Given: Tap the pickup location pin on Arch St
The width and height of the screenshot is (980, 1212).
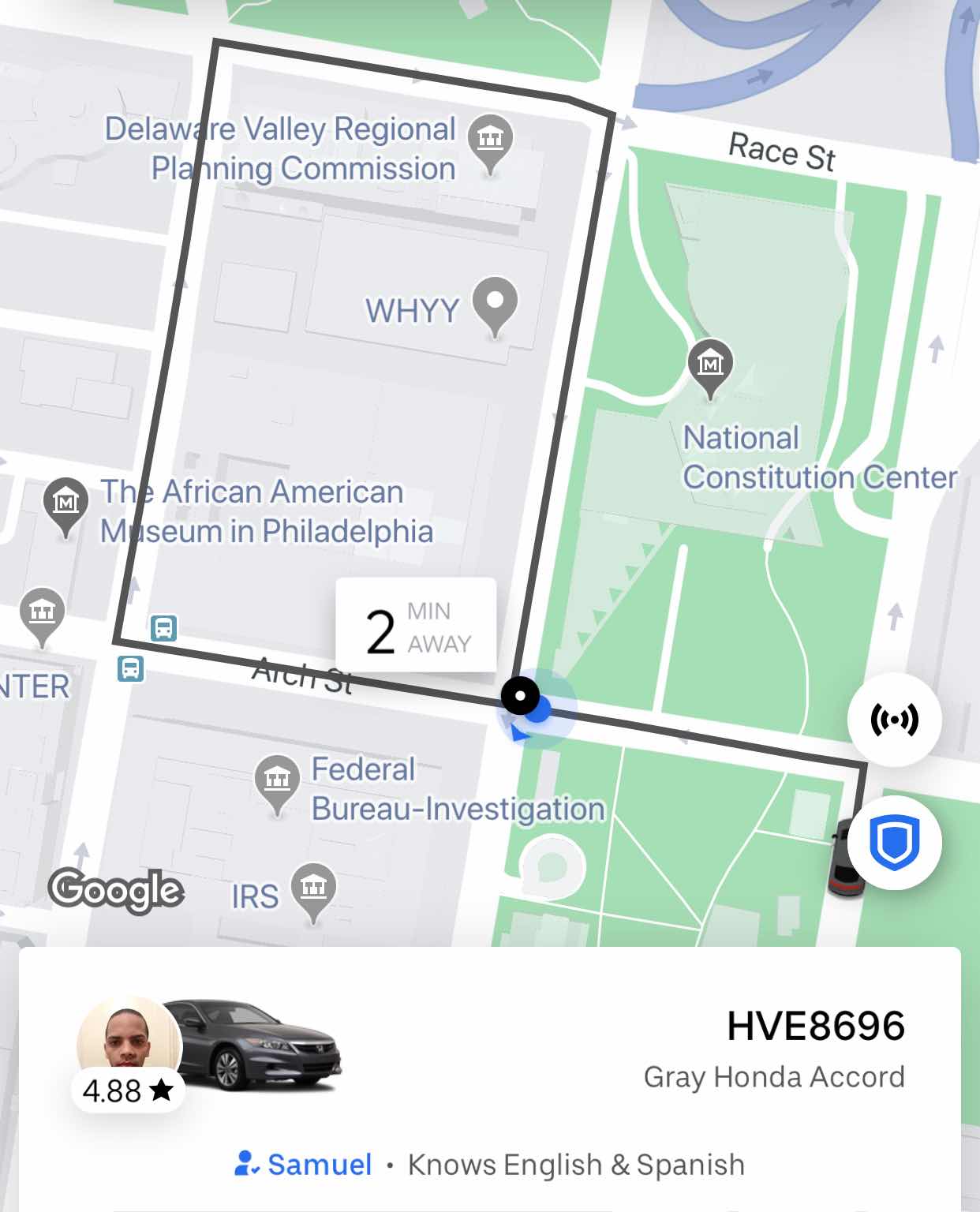Looking at the screenshot, I should pos(520,696).
